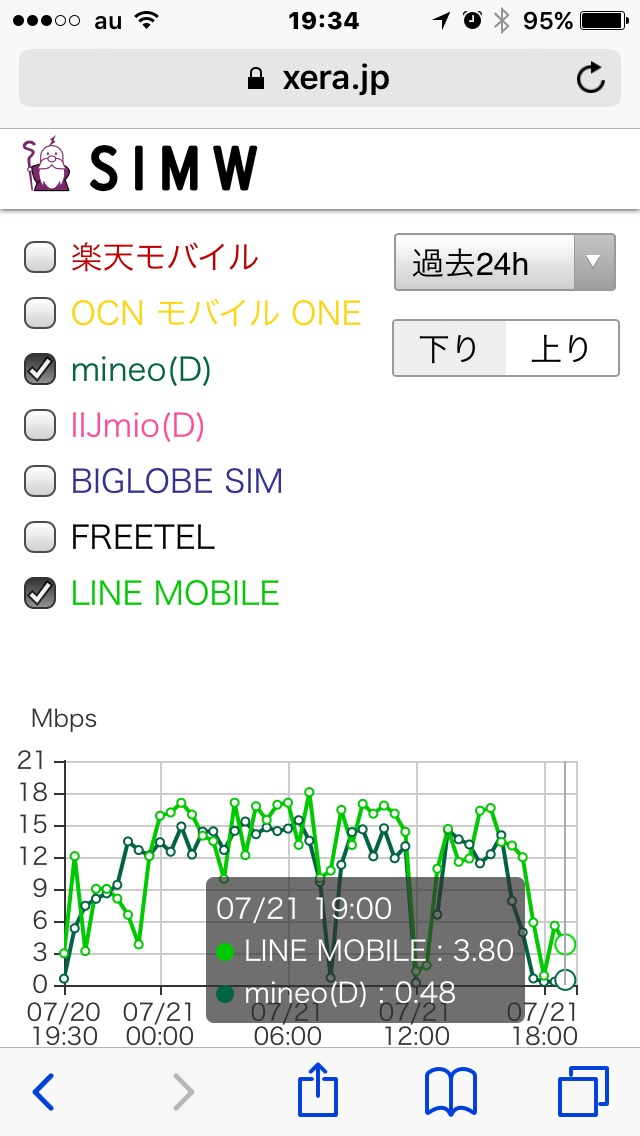This screenshot has width=640, height=1136.
Task: Select the BIGLOBE SIM checkbox
Action: 40,482
